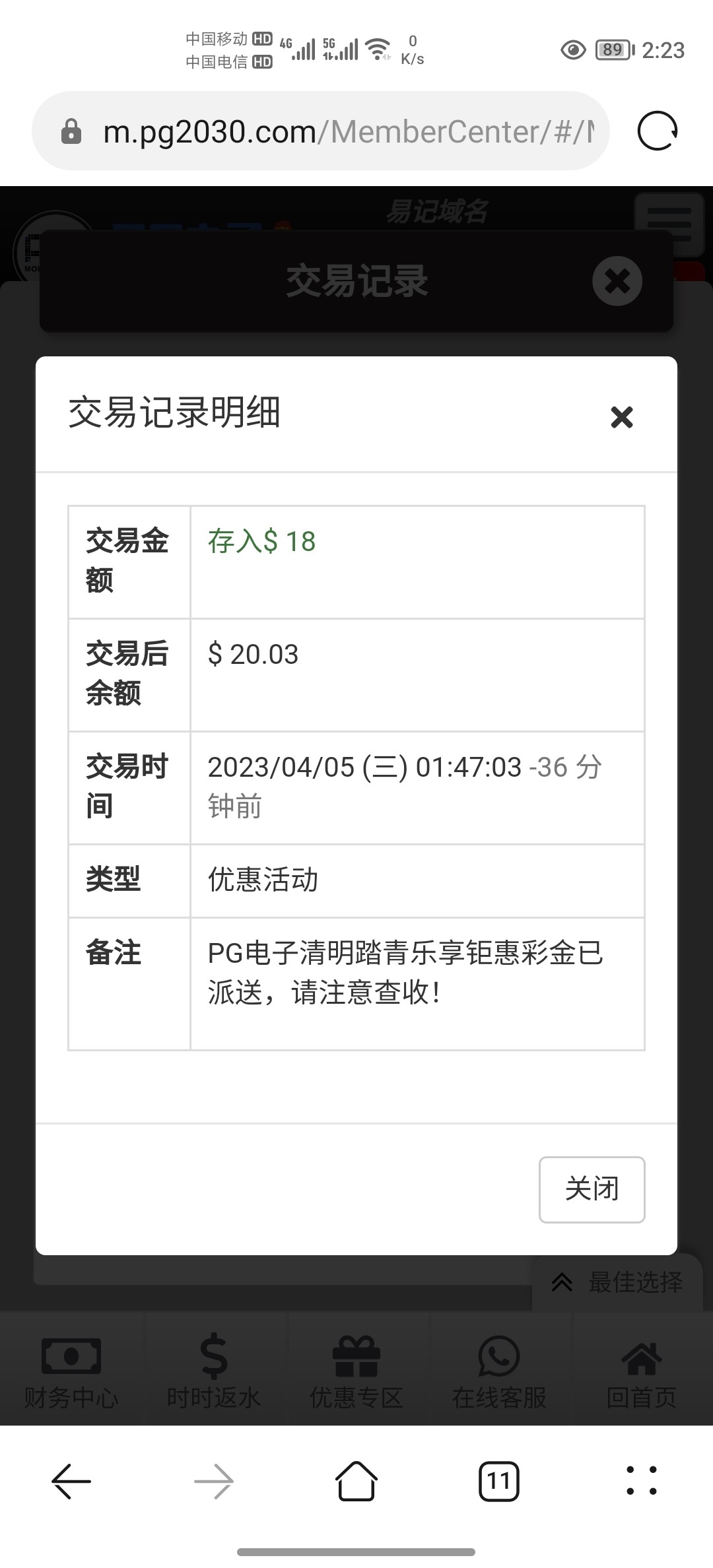Open the browser home page
The width and height of the screenshot is (713, 1568).
356,1481
